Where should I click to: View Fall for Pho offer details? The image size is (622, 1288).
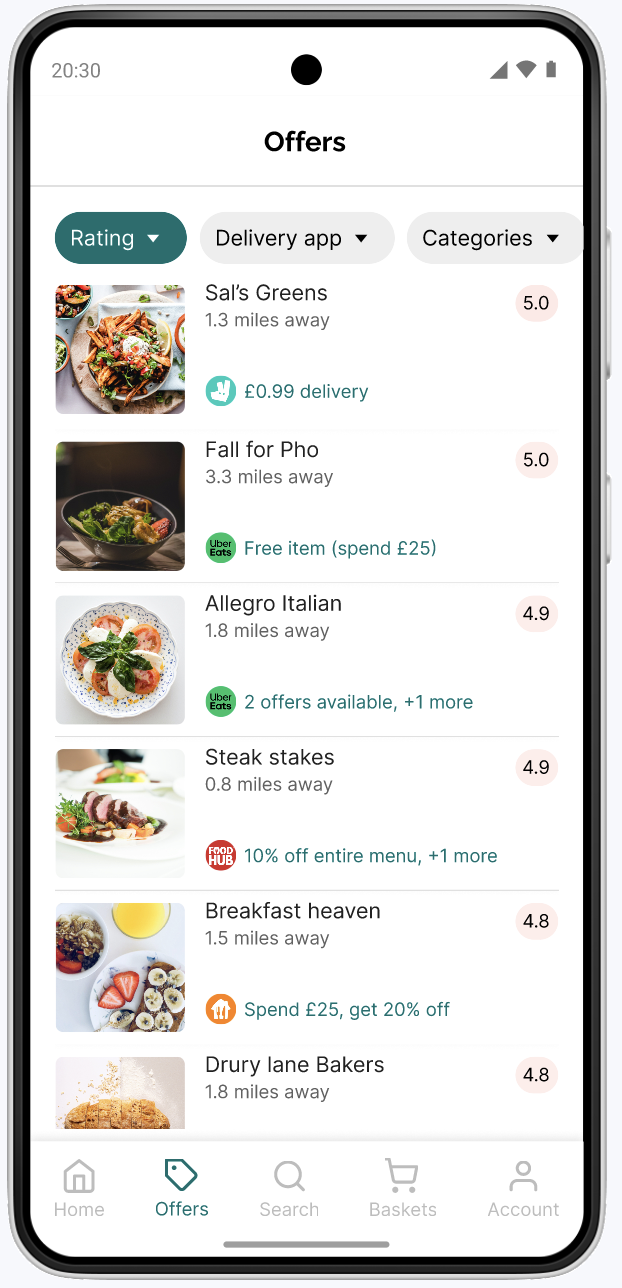pyautogui.click(x=305, y=505)
